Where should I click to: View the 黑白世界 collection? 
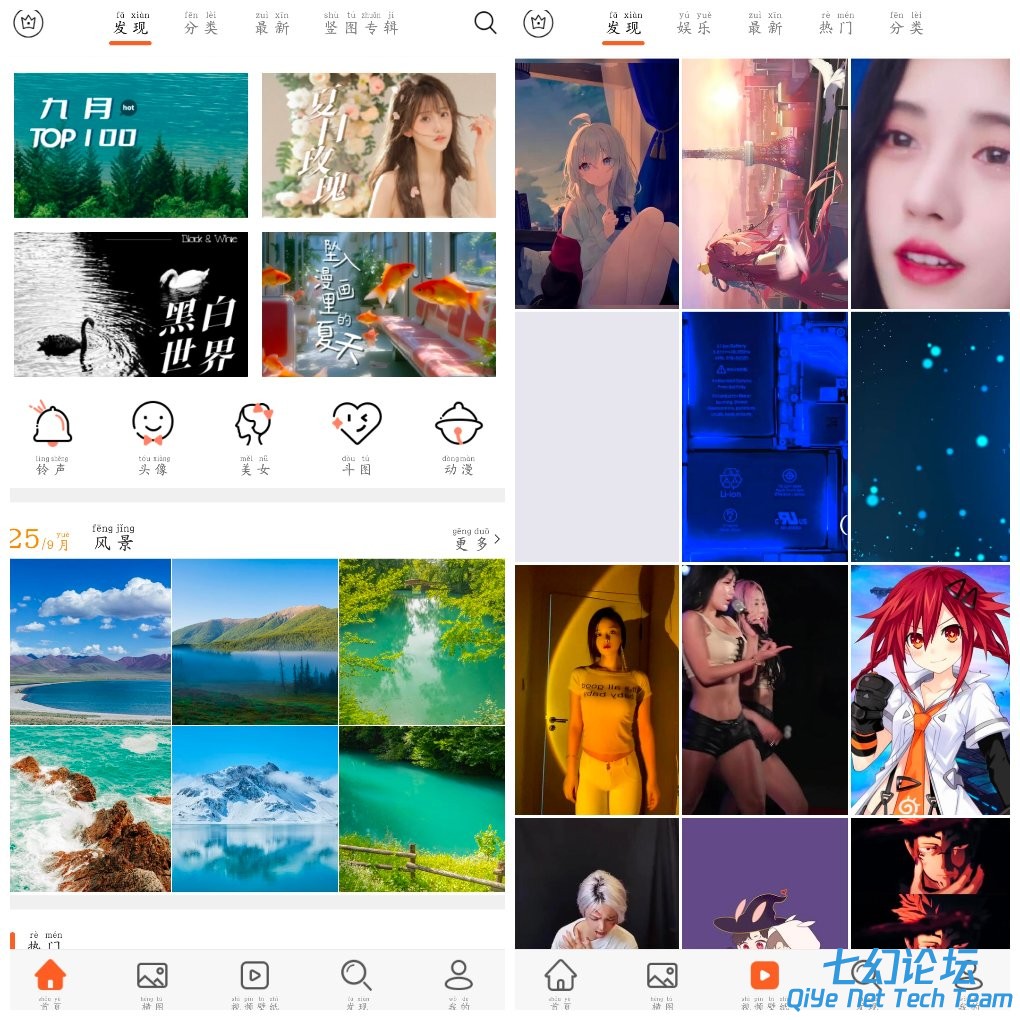click(x=131, y=305)
